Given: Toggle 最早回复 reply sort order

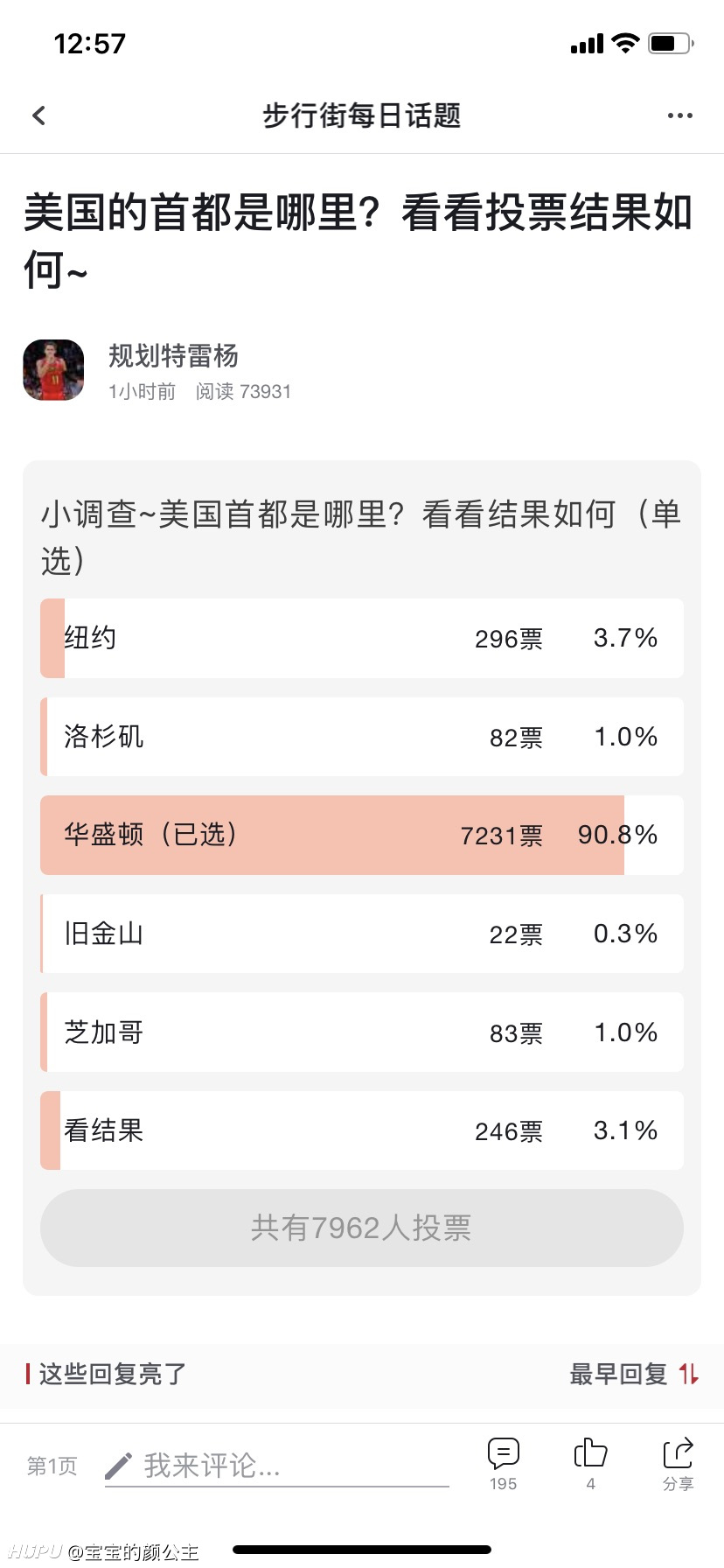Looking at the screenshot, I should click(x=634, y=1374).
